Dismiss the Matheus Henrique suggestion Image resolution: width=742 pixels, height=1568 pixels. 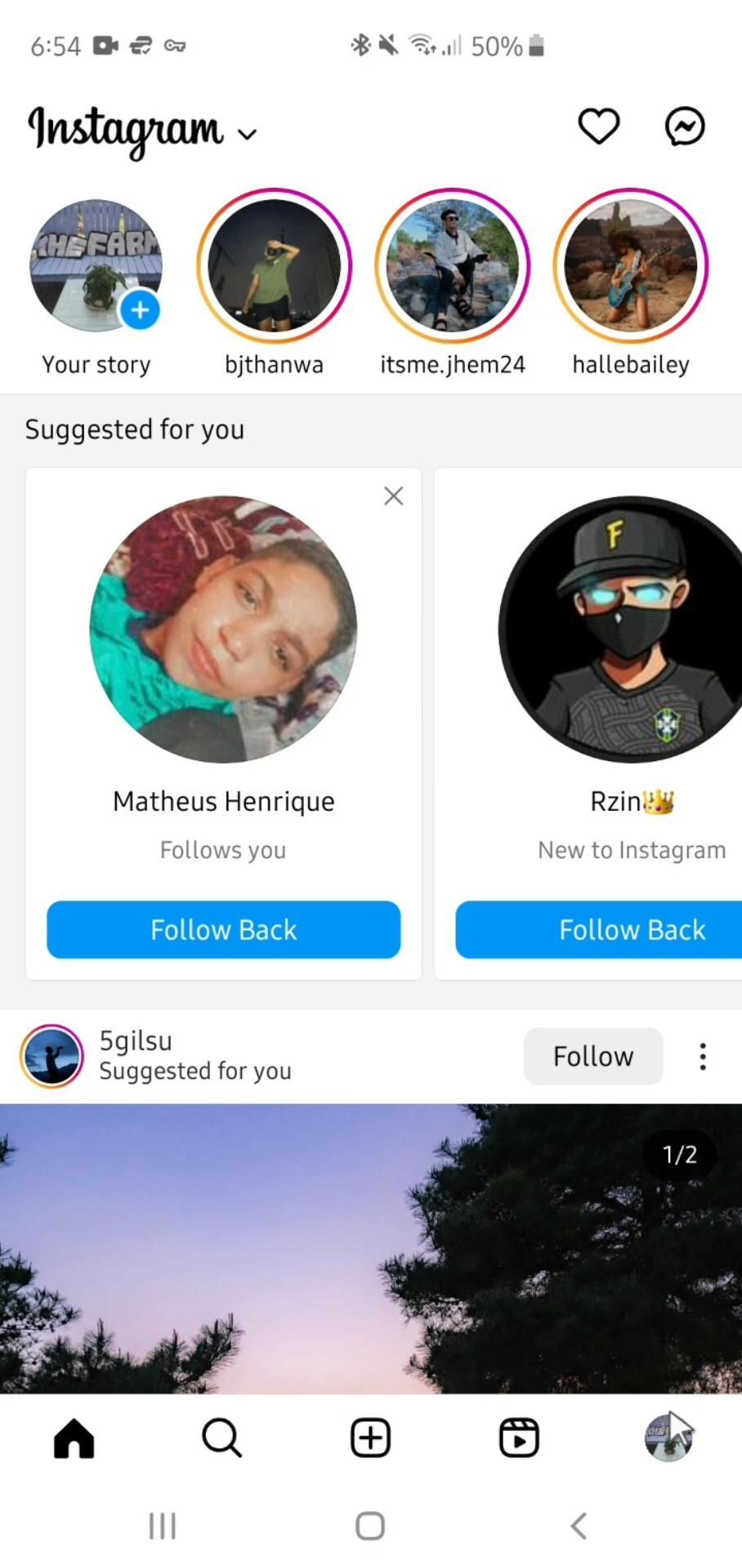393,496
